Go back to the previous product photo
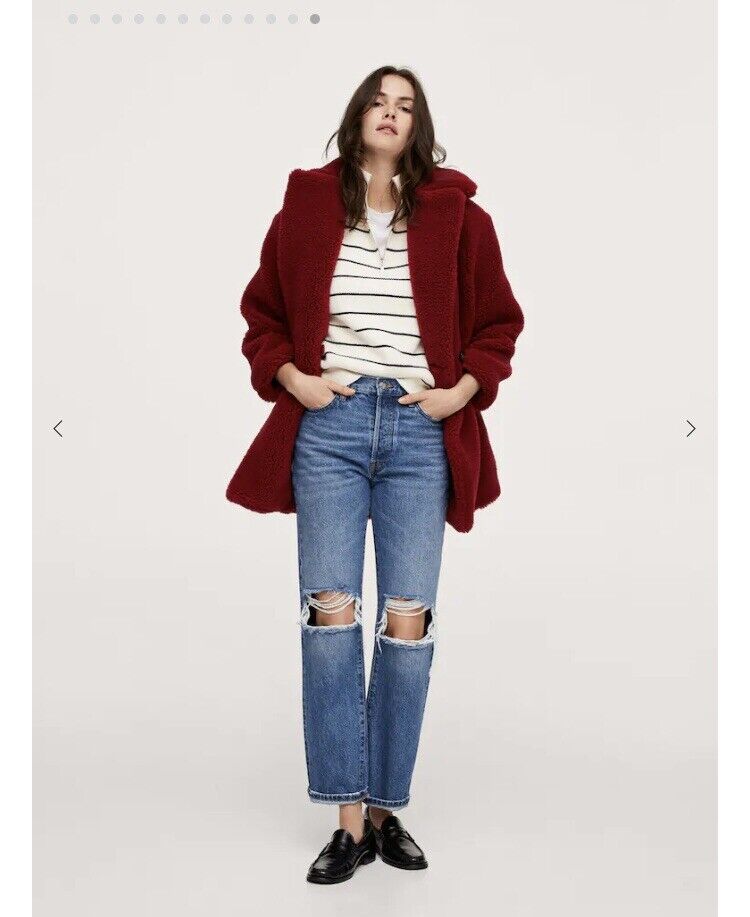750x917 pixels. coord(58,428)
